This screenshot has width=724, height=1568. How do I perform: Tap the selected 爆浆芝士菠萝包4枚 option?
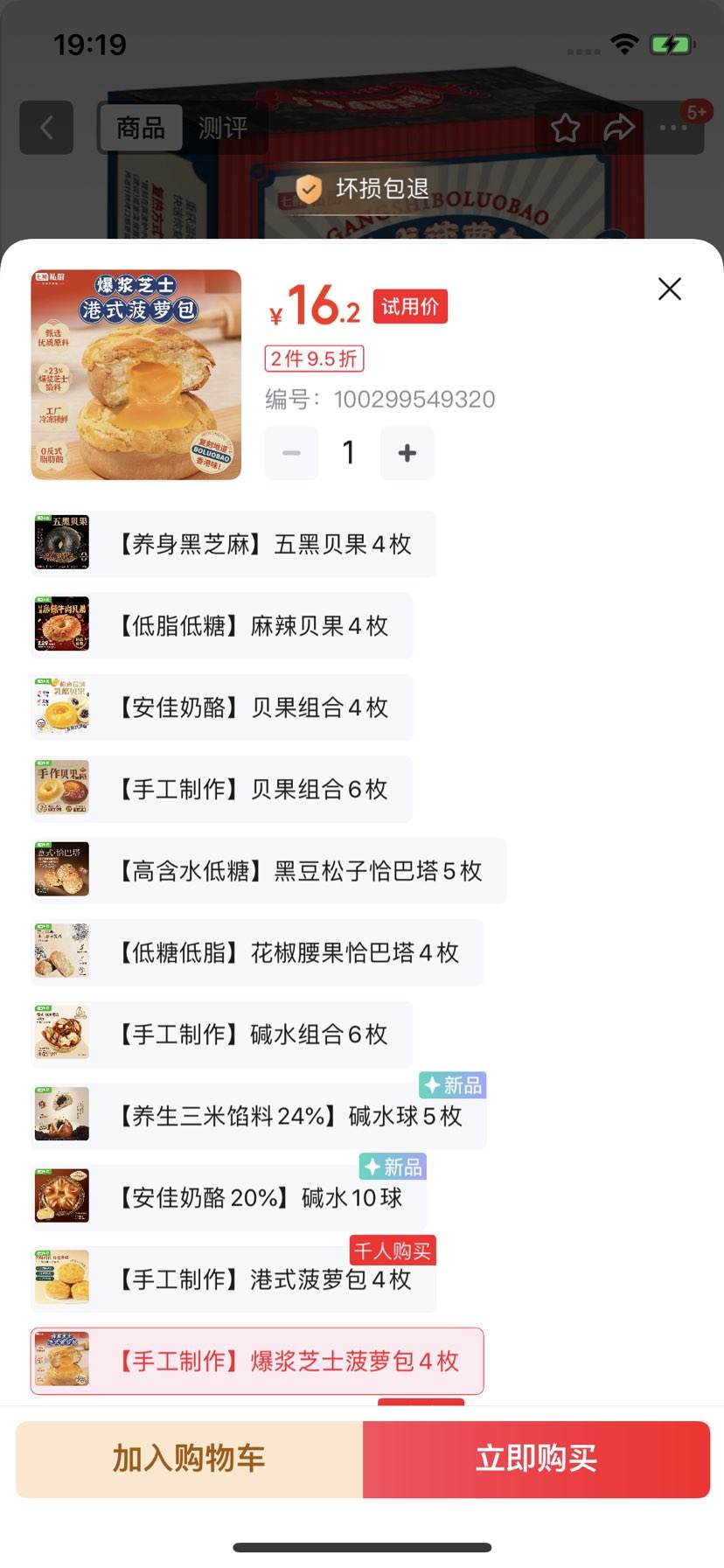click(257, 1362)
